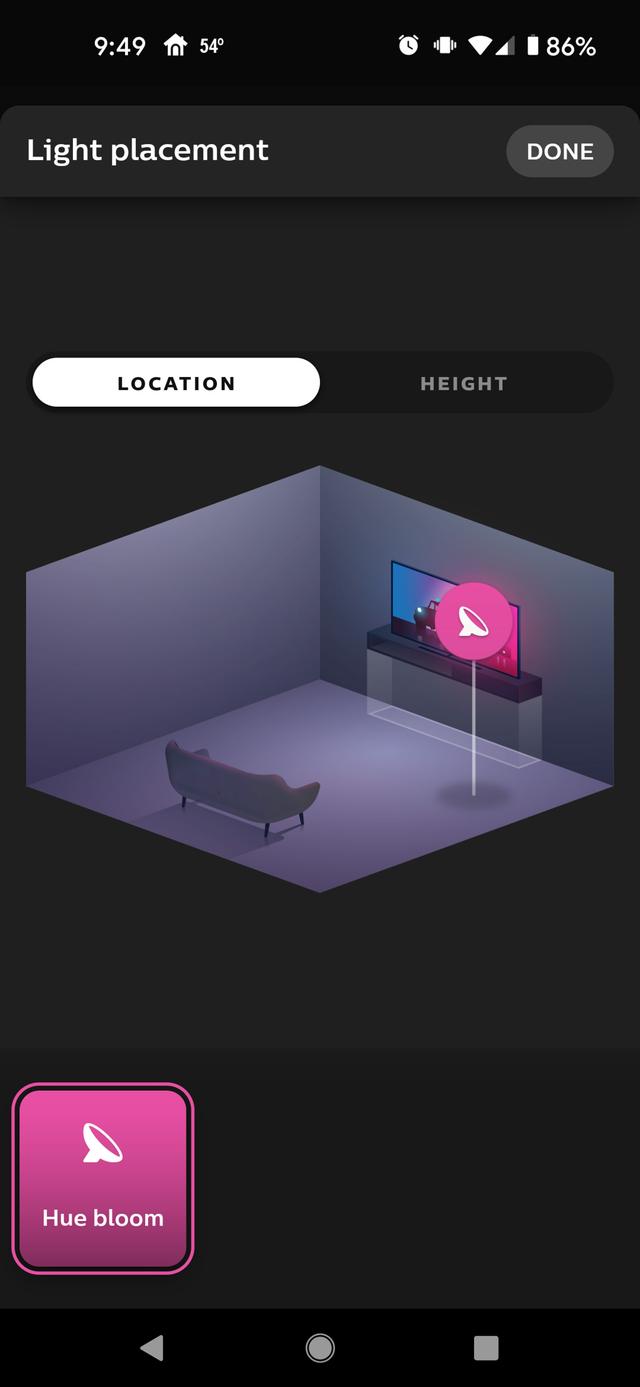Tap the pink light marker in the room
Image resolution: width=640 pixels, height=1387 pixels.
pyautogui.click(x=474, y=621)
